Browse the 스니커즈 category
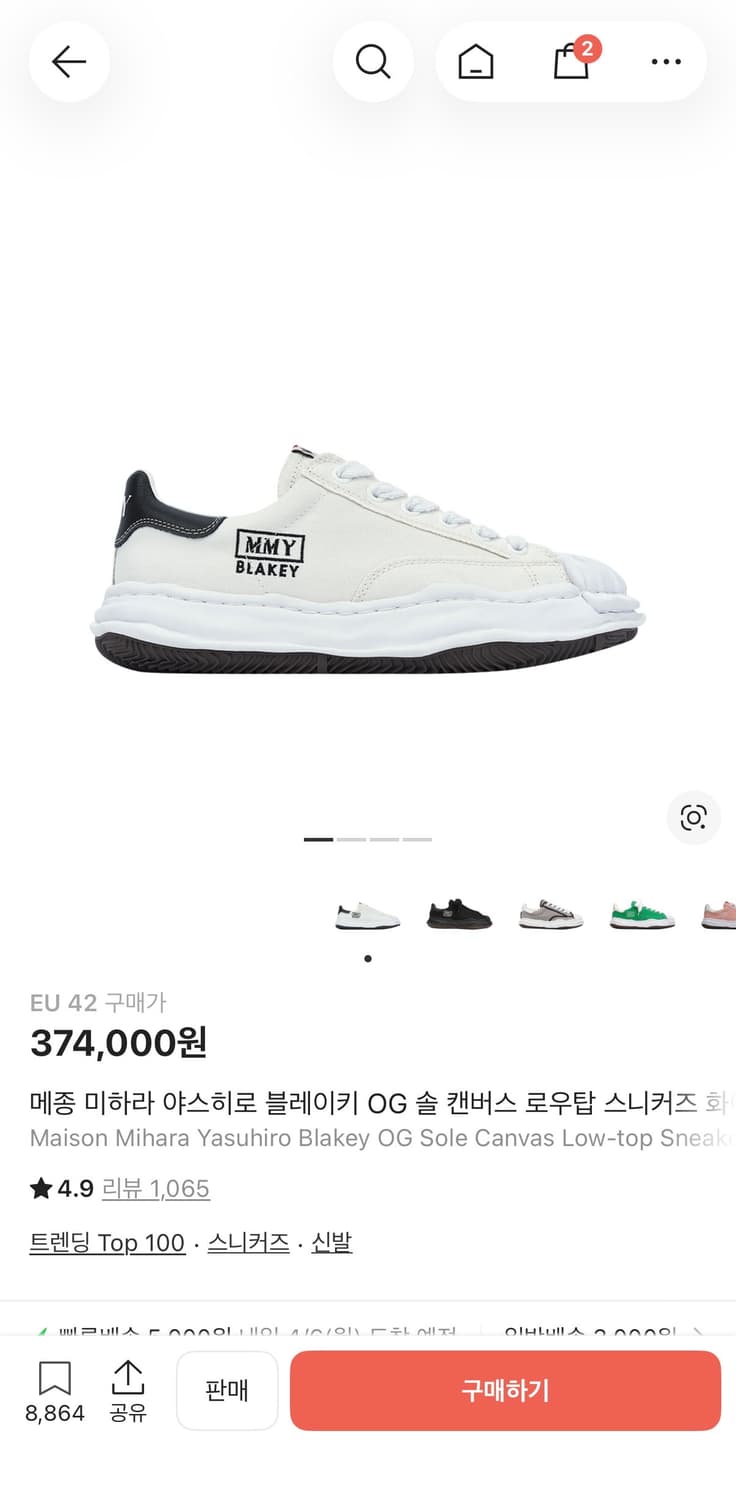The image size is (736, 1500). [246, 1242]
